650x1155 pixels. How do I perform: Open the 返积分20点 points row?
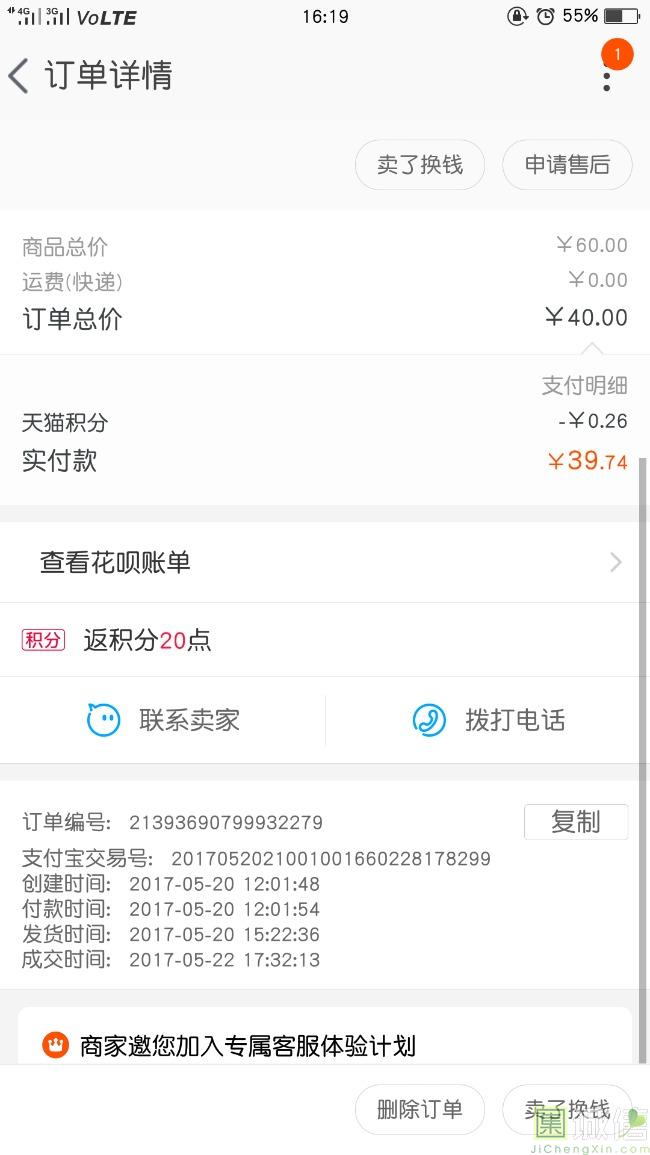tap(325, 639)
